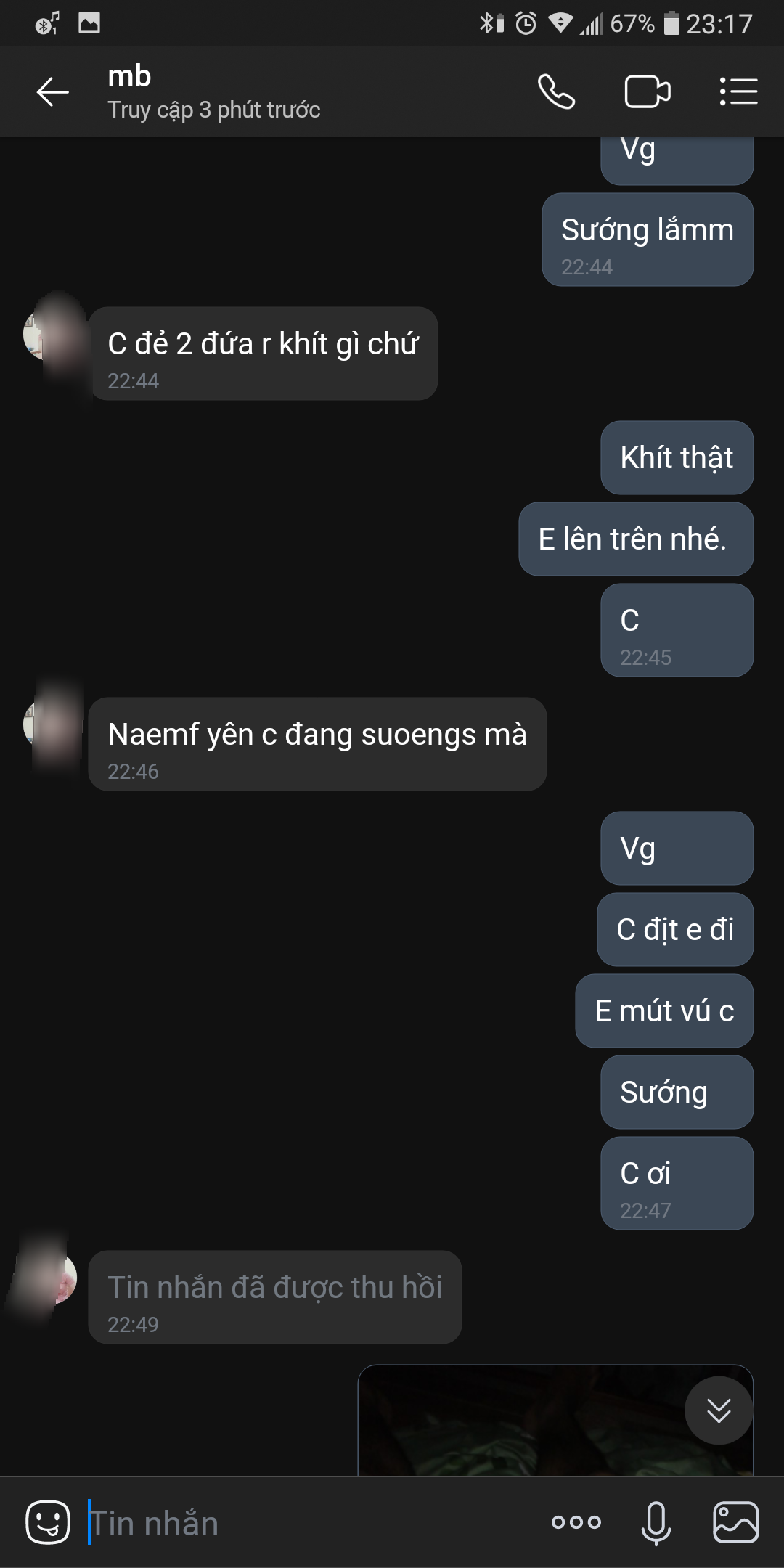Record a voice message with the microphone
This screenshot has width=784, height=1568.
656,1522
